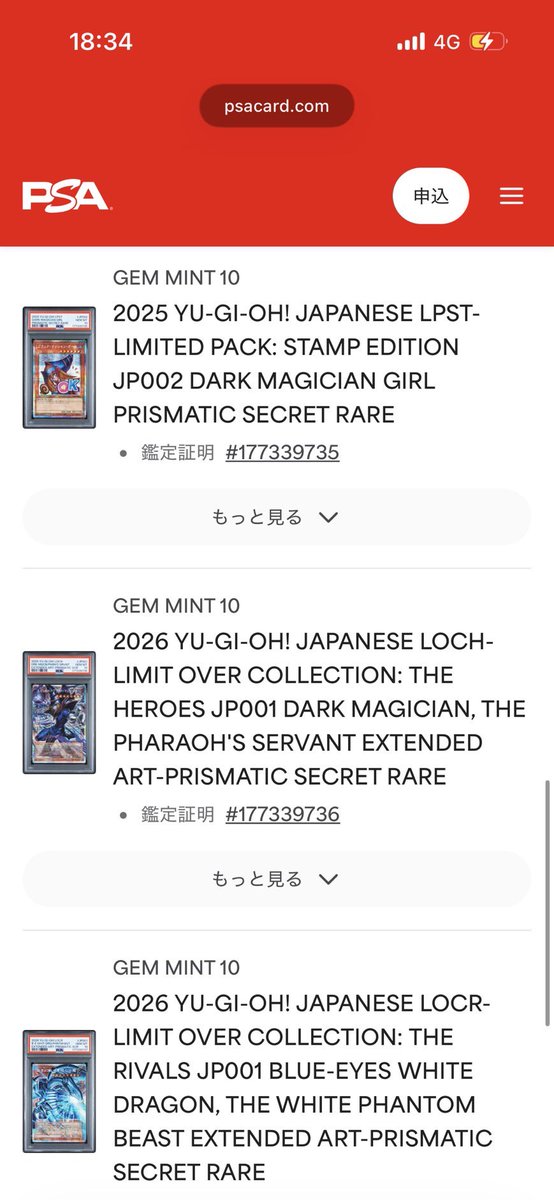Tap the 申込 button

pyautogui.click(x=431, y=196)
